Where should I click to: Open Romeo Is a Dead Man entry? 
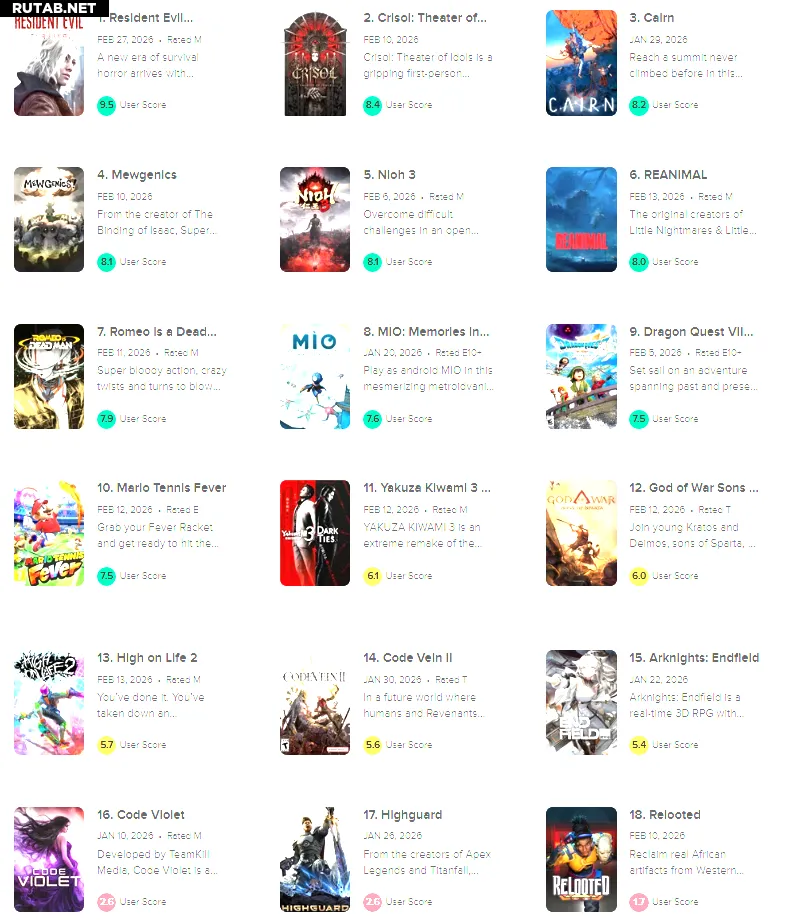[157, 332]
